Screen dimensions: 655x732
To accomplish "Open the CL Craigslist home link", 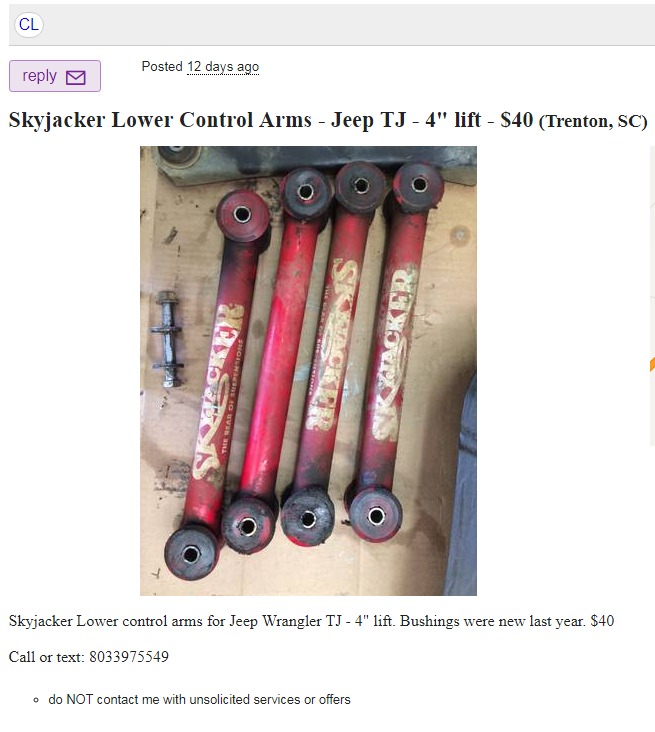I will pyautogui.click(x=29, y=24).
